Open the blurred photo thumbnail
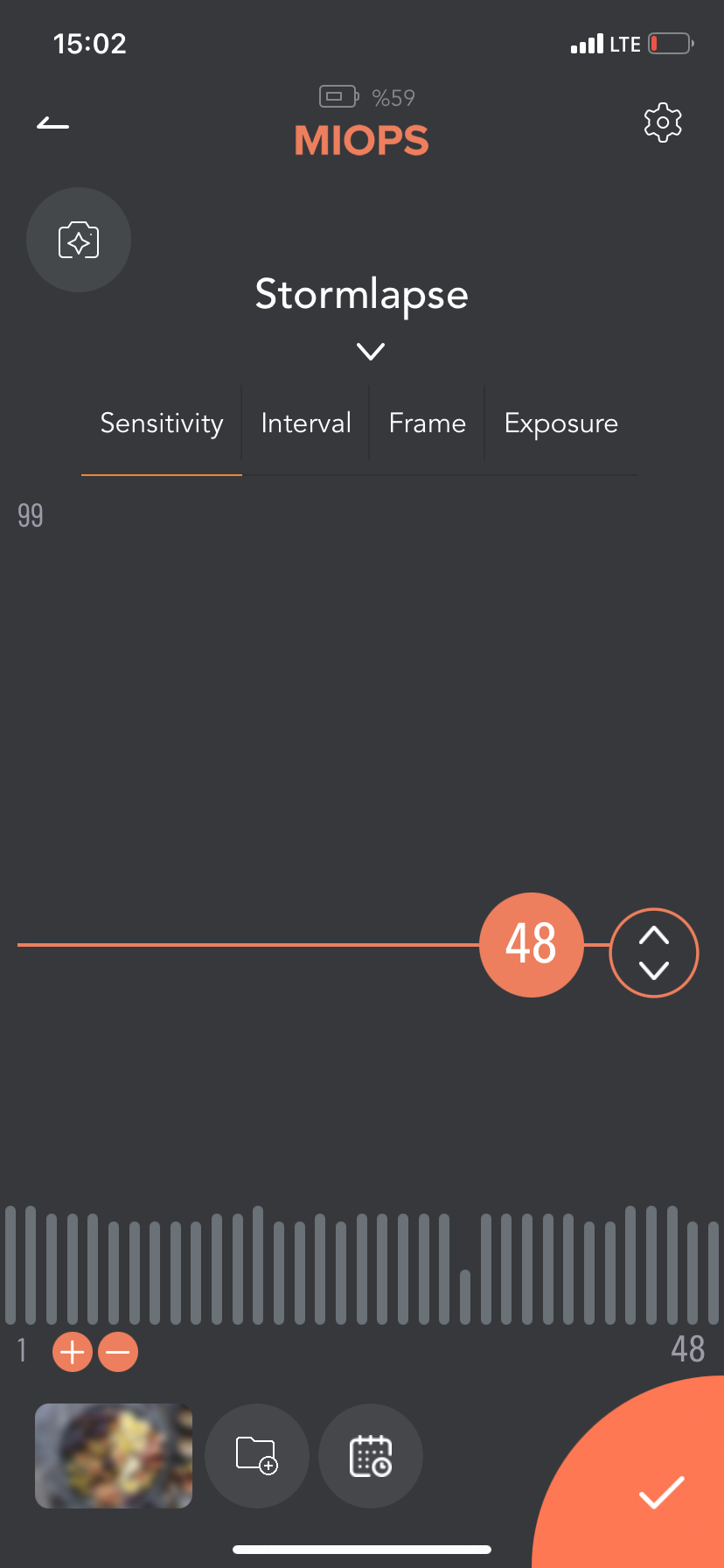 click(x=114, y=1456)
